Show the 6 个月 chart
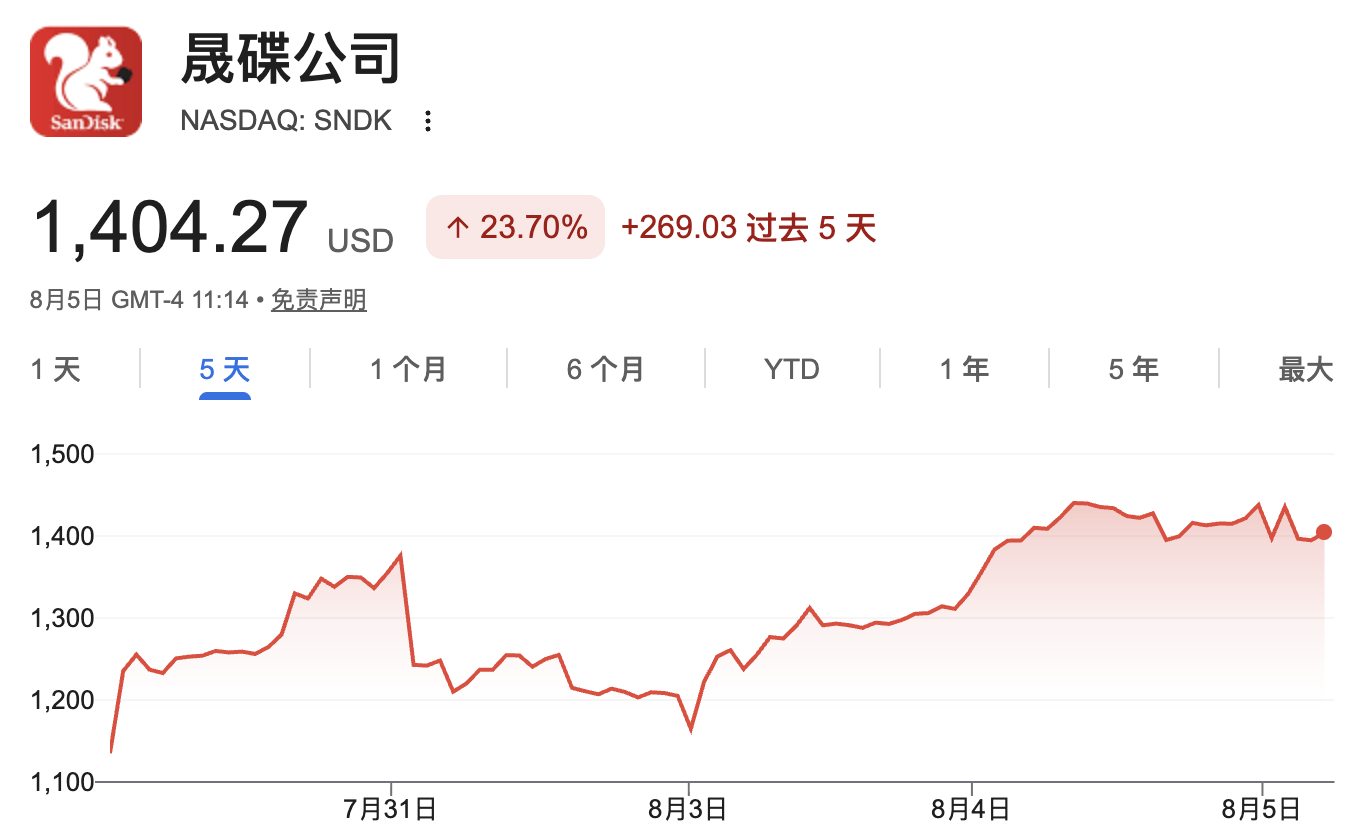The width and height of the screenshot is (1362, 840). [x=606, y=370]
